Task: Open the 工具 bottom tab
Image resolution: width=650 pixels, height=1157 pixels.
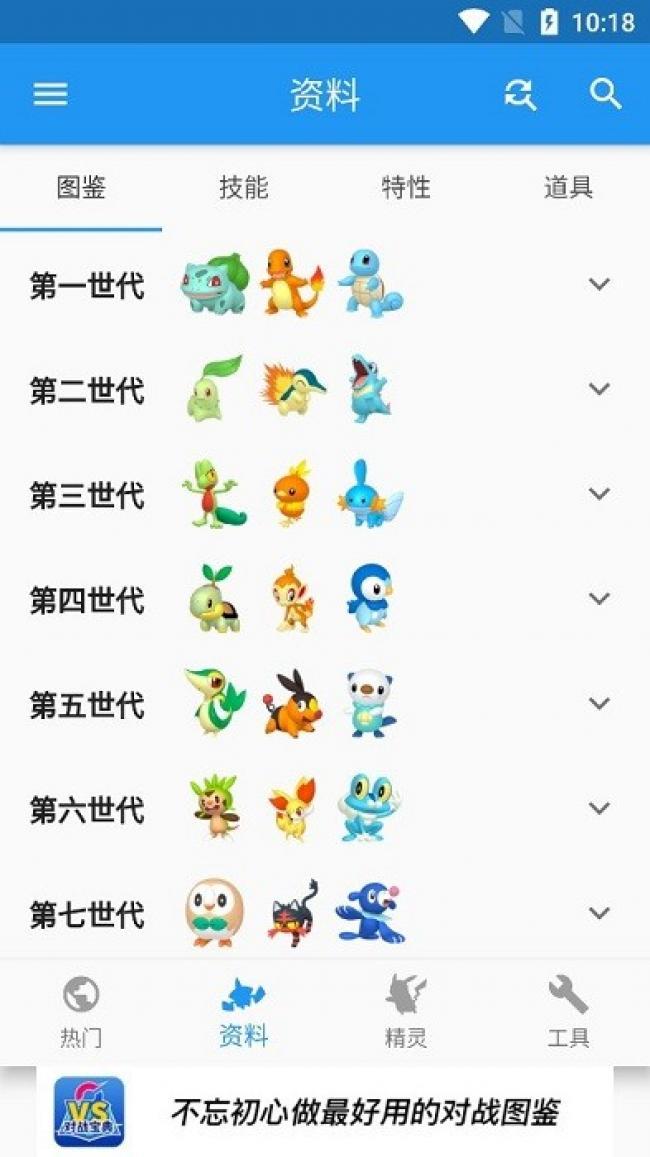Action: click(x=568, y=1011)
